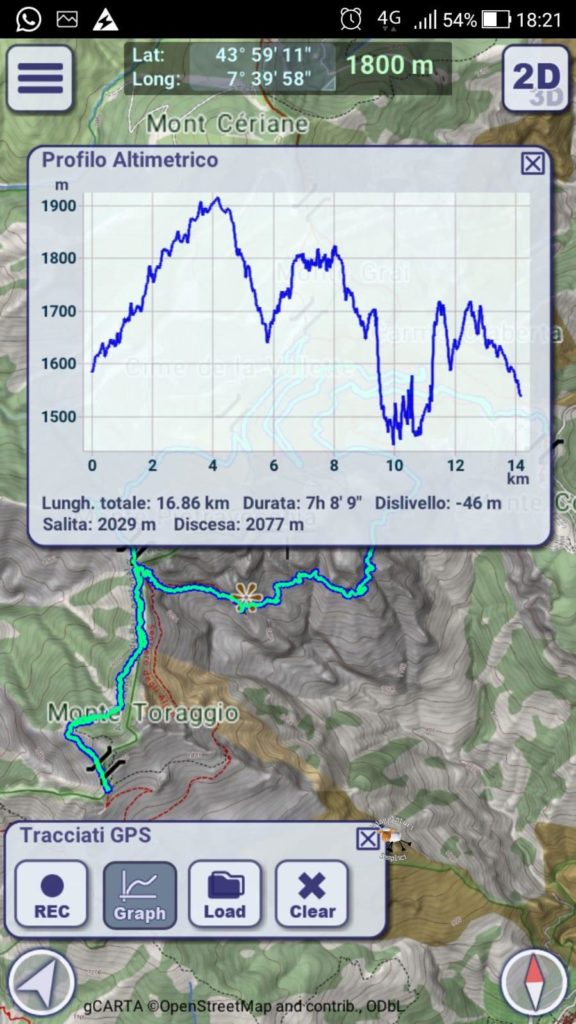The image size is (576, 1024).
Task: Tap the Graph button
Action: pyautogui.click(x=140, y=894)
